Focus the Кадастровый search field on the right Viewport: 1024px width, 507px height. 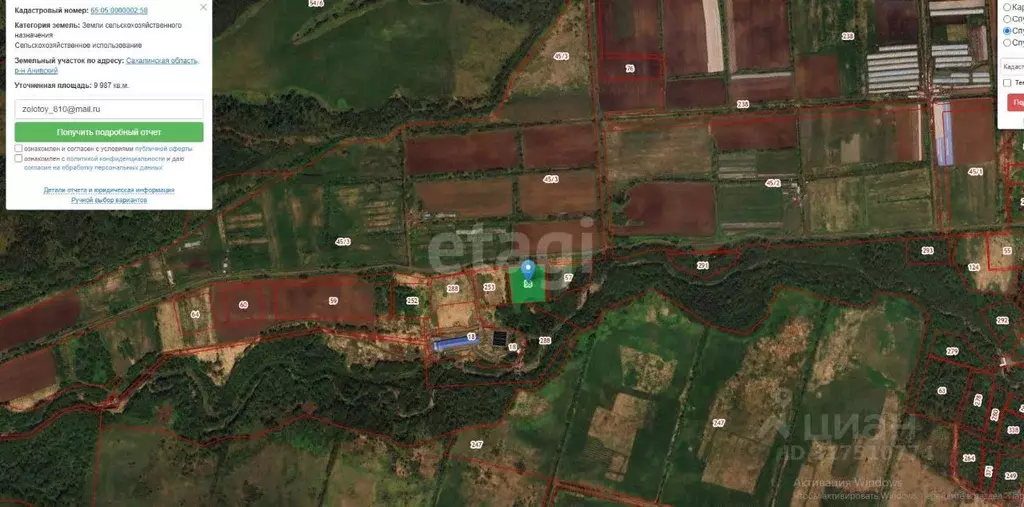pyautogui.click(x=1011, y=66)
